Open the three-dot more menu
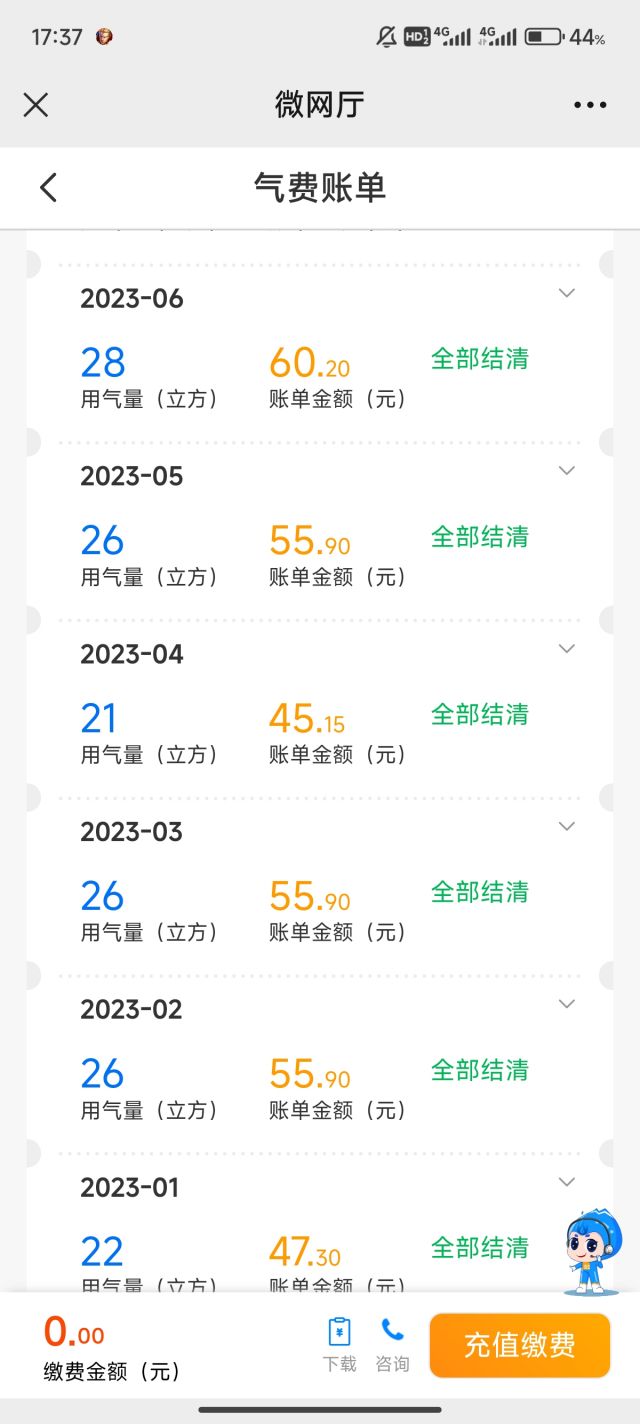The width and height of the screenshot is (640, 1424). coord(590,105)
